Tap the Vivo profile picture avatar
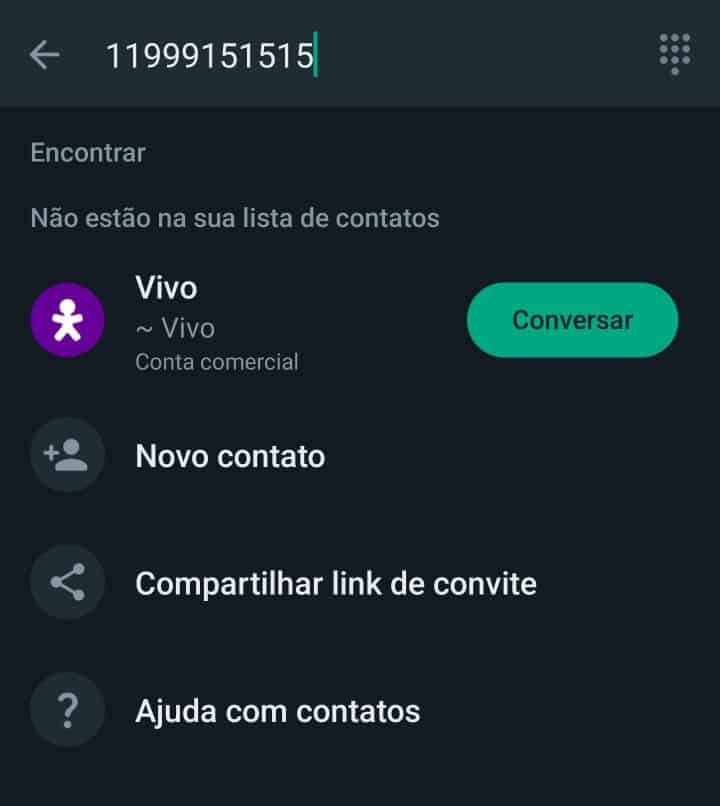This screenshot has height=806, width=720. [x=67, y=321]
